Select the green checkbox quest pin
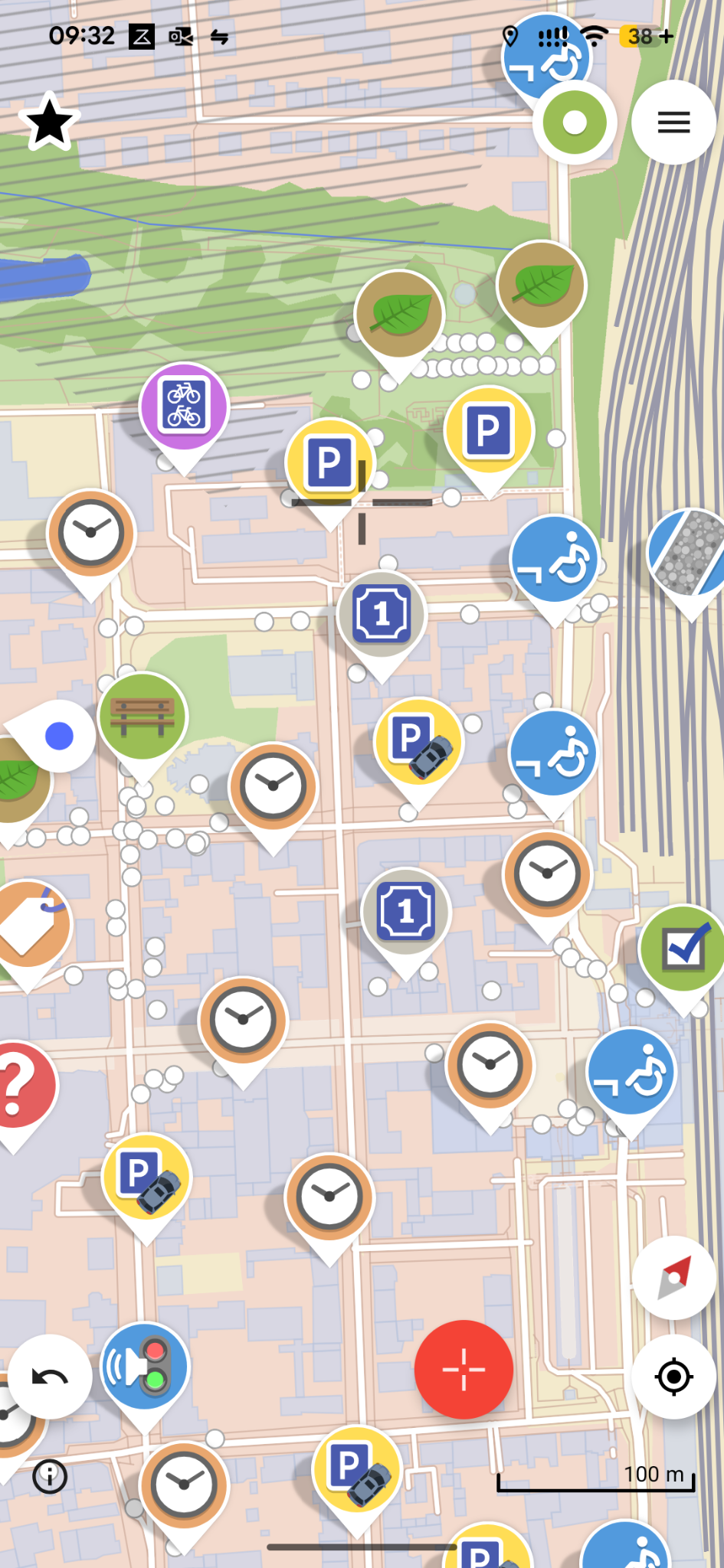The width and height of the screenshot is (724, 1568). click(x=683, y=949)
